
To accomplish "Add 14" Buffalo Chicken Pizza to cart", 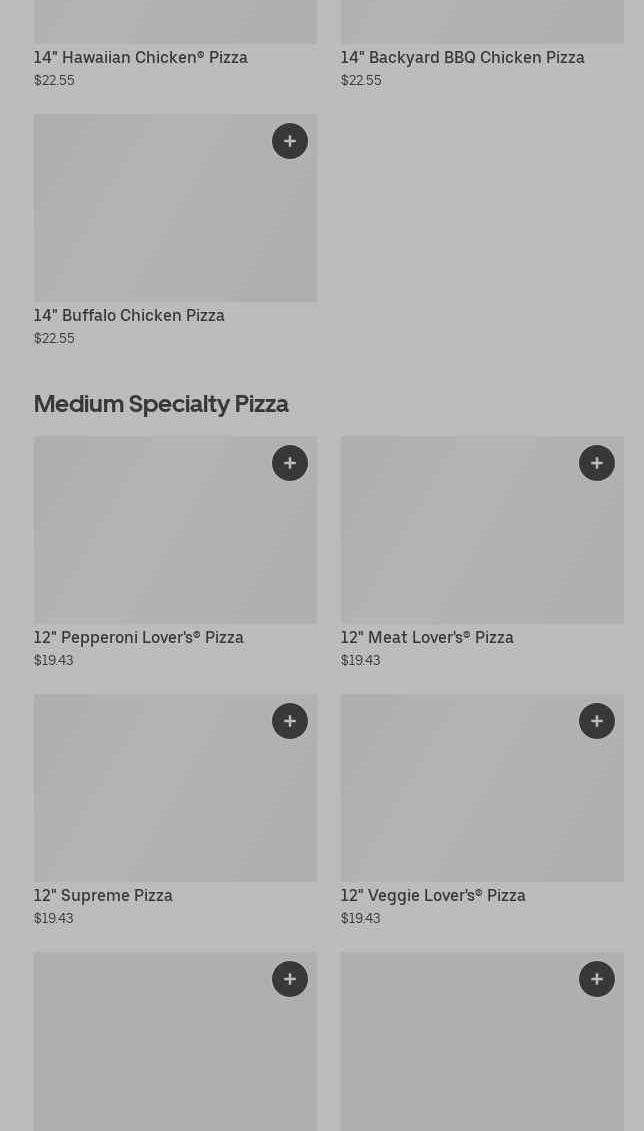I will tap(290, 141).
